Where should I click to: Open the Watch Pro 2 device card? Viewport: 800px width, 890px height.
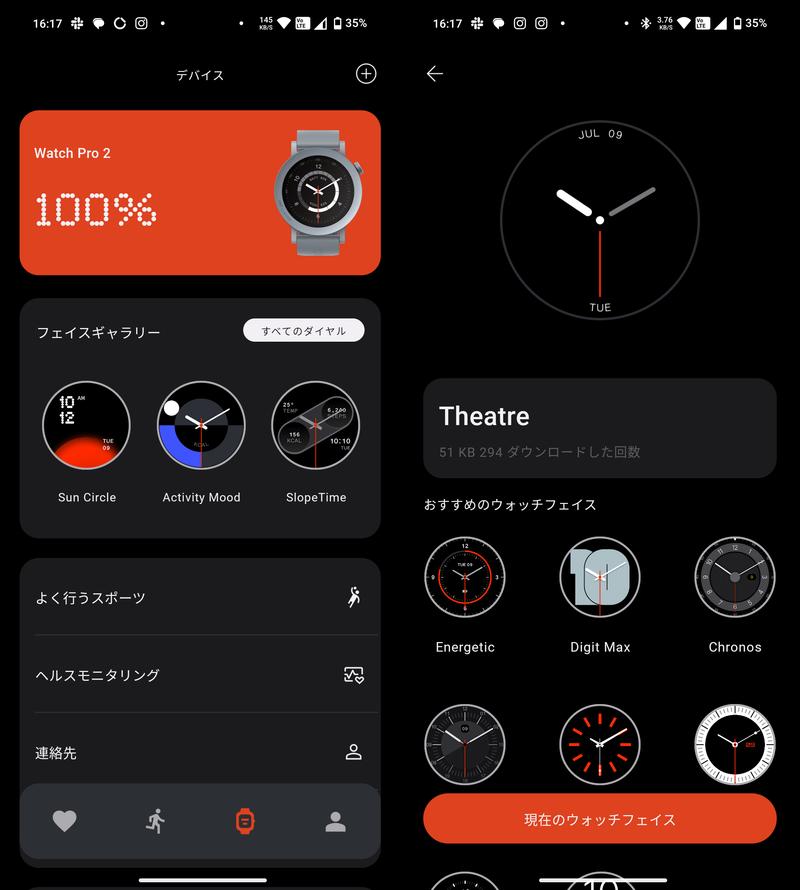200,192
